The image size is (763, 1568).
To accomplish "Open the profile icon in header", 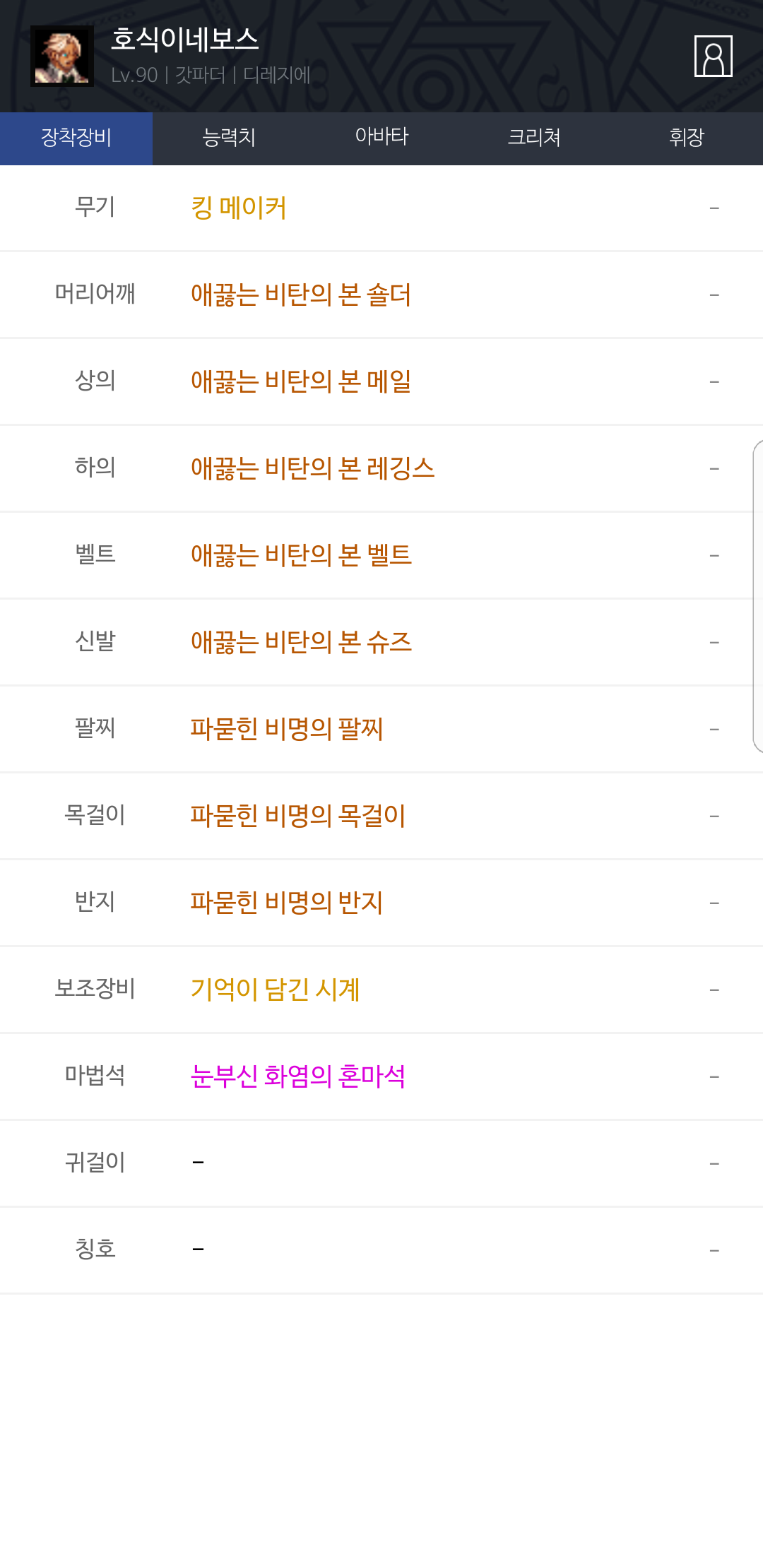I will (713, 56).
